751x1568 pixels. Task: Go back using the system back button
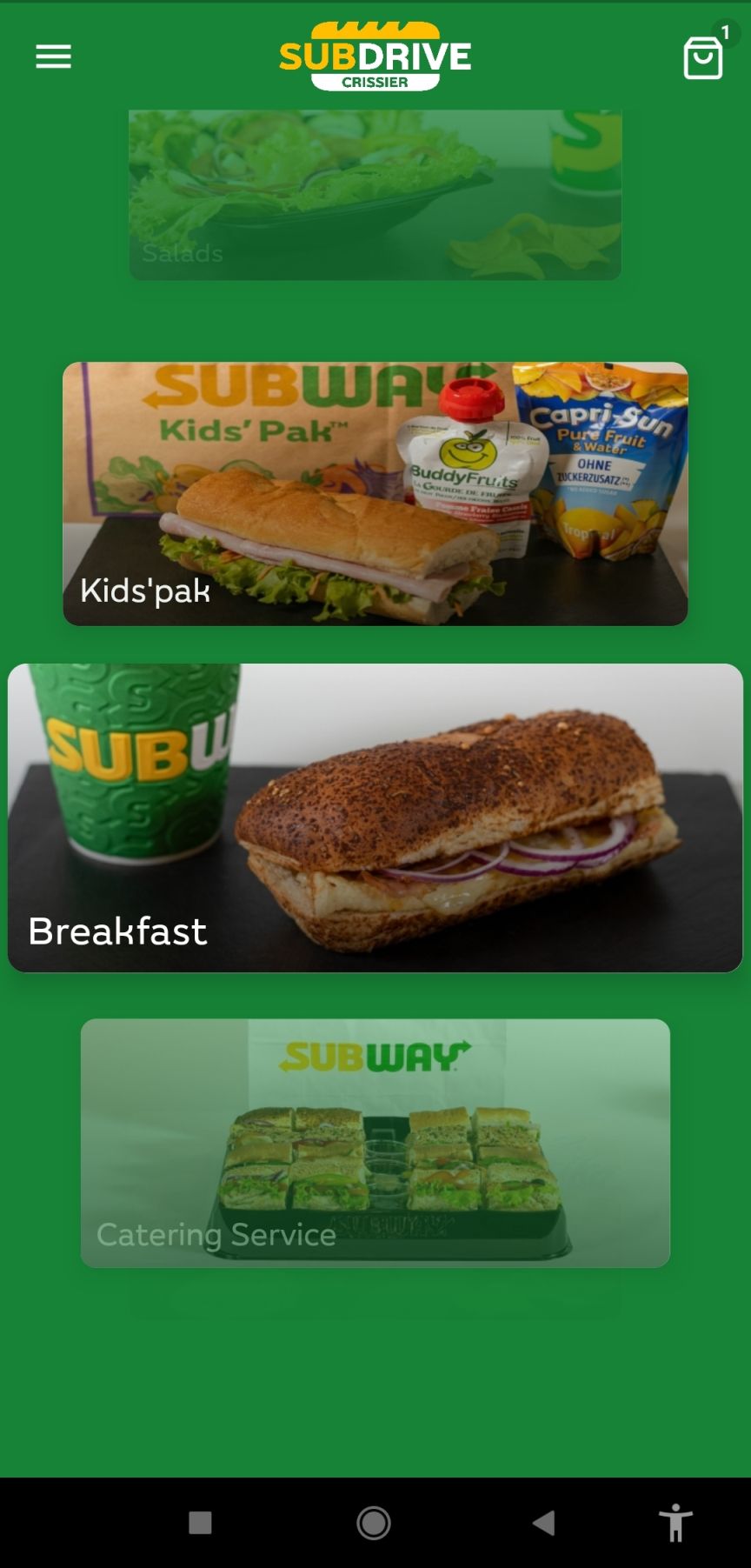point(544,1522)
